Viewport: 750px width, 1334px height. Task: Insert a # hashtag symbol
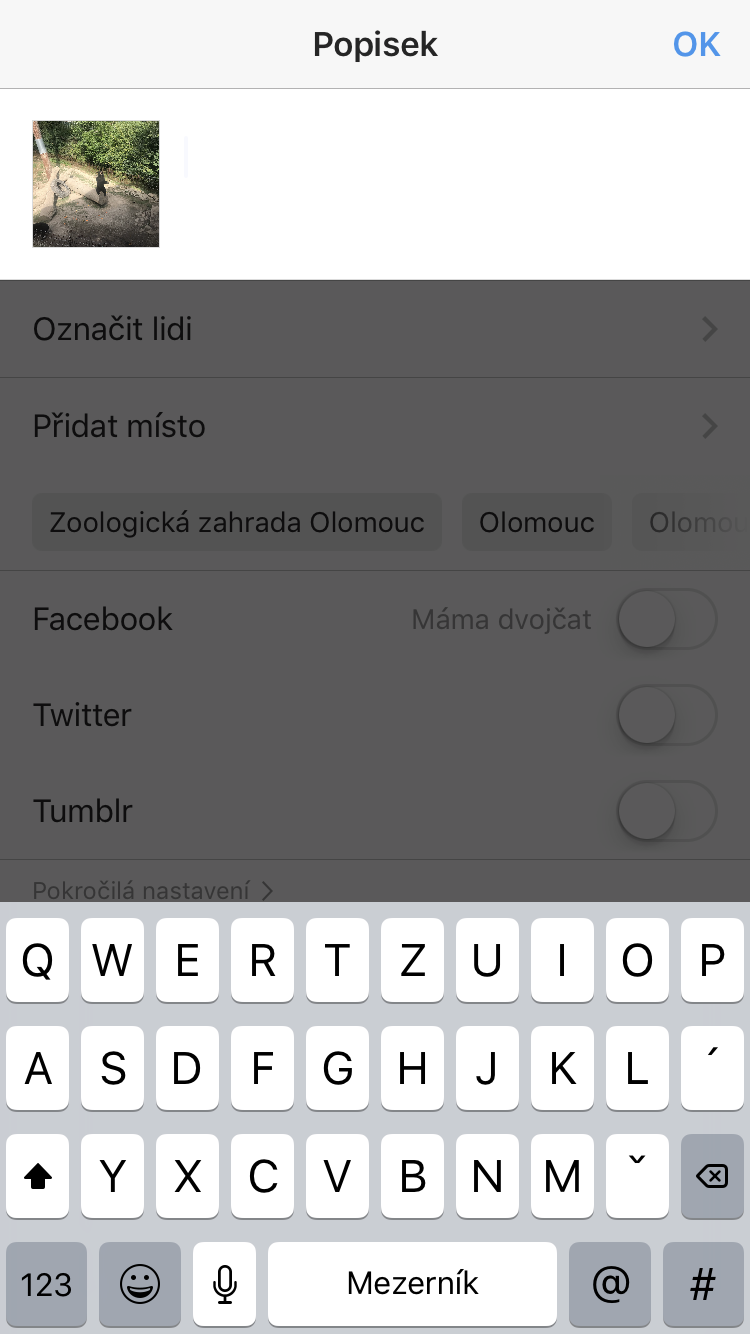click(x=703, y=1285)
